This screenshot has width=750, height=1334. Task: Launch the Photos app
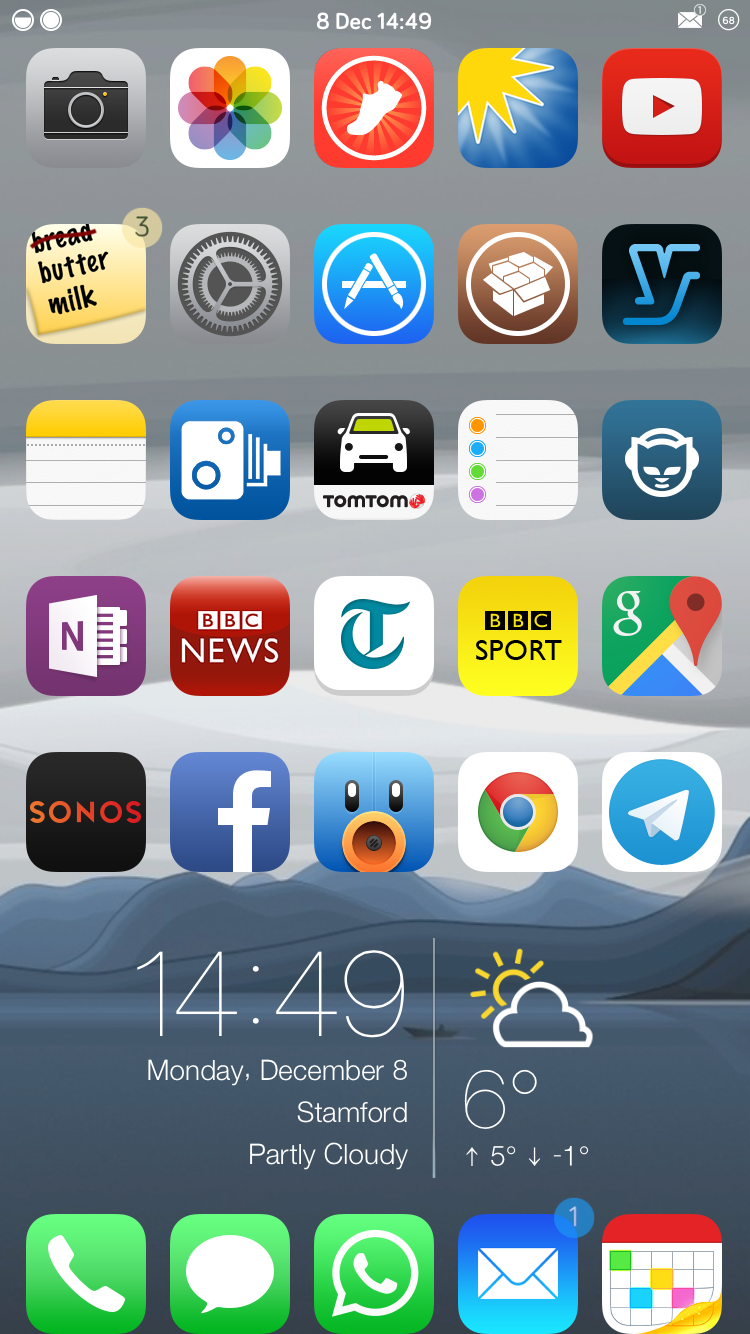(x=230, y=108)
